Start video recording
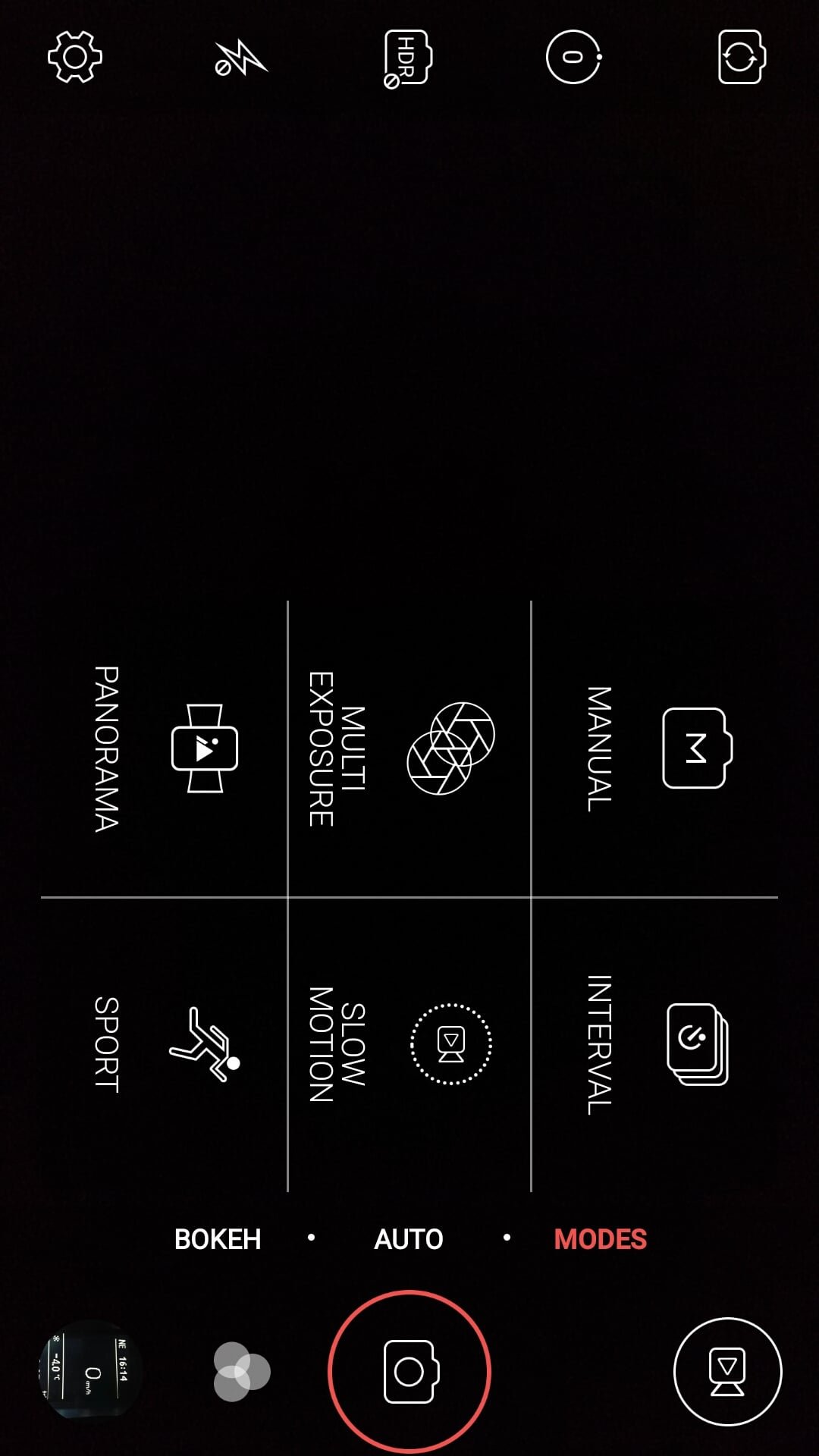The image size is (819, 1456). coord(727,1372)
